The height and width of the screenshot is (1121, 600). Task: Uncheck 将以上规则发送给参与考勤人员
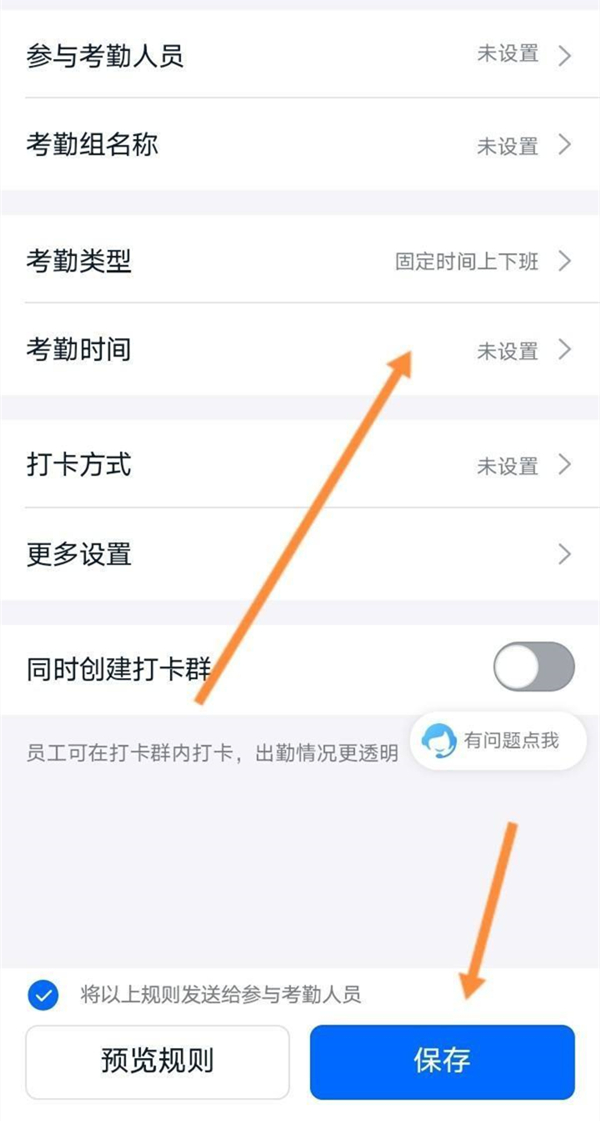coord(43,995)
